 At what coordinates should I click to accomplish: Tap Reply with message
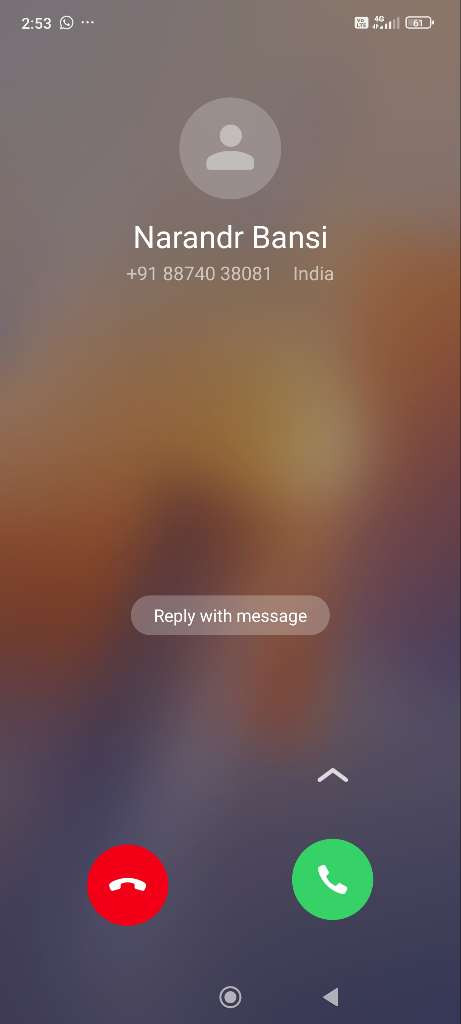tap(230, 615)
